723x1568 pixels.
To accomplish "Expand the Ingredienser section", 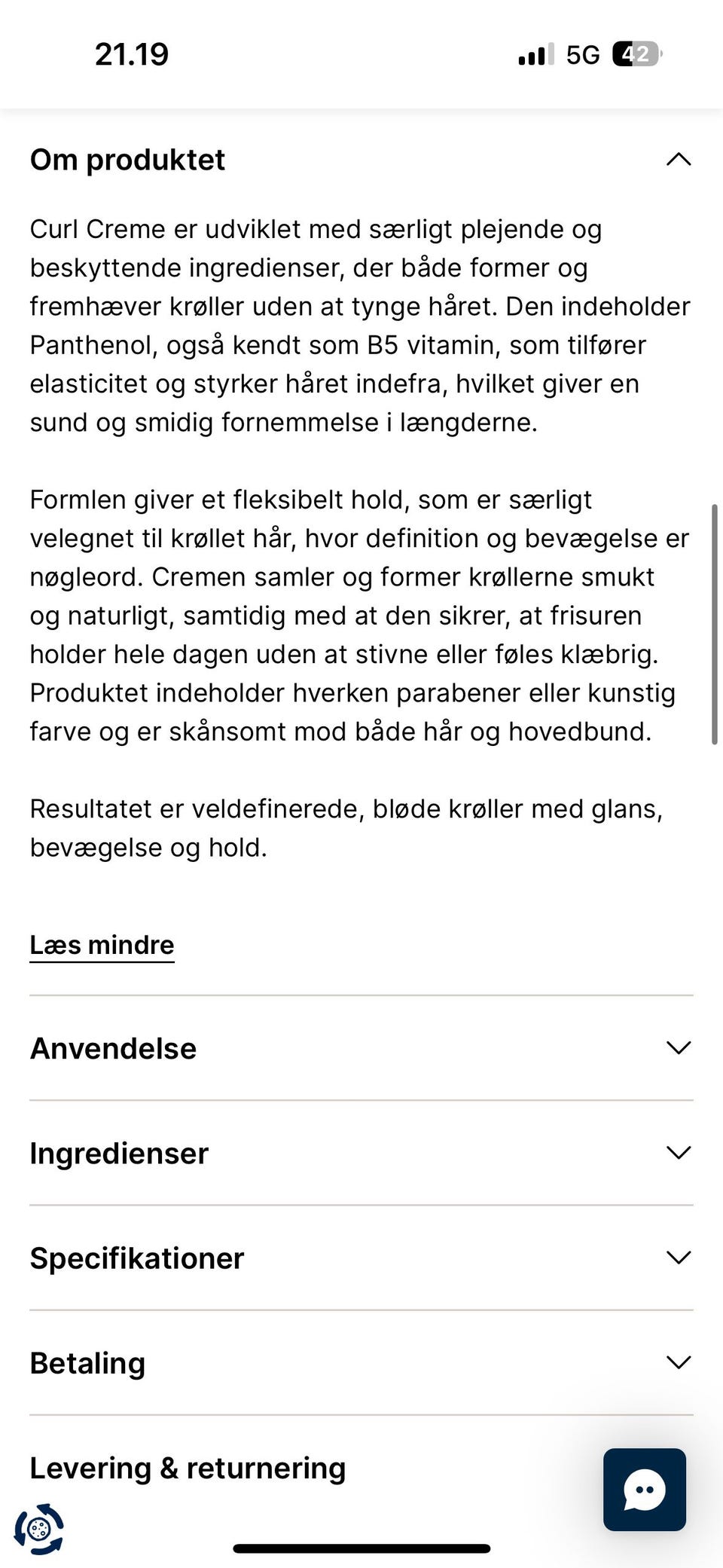I will pyautogui.click(x=678, y=1152).
